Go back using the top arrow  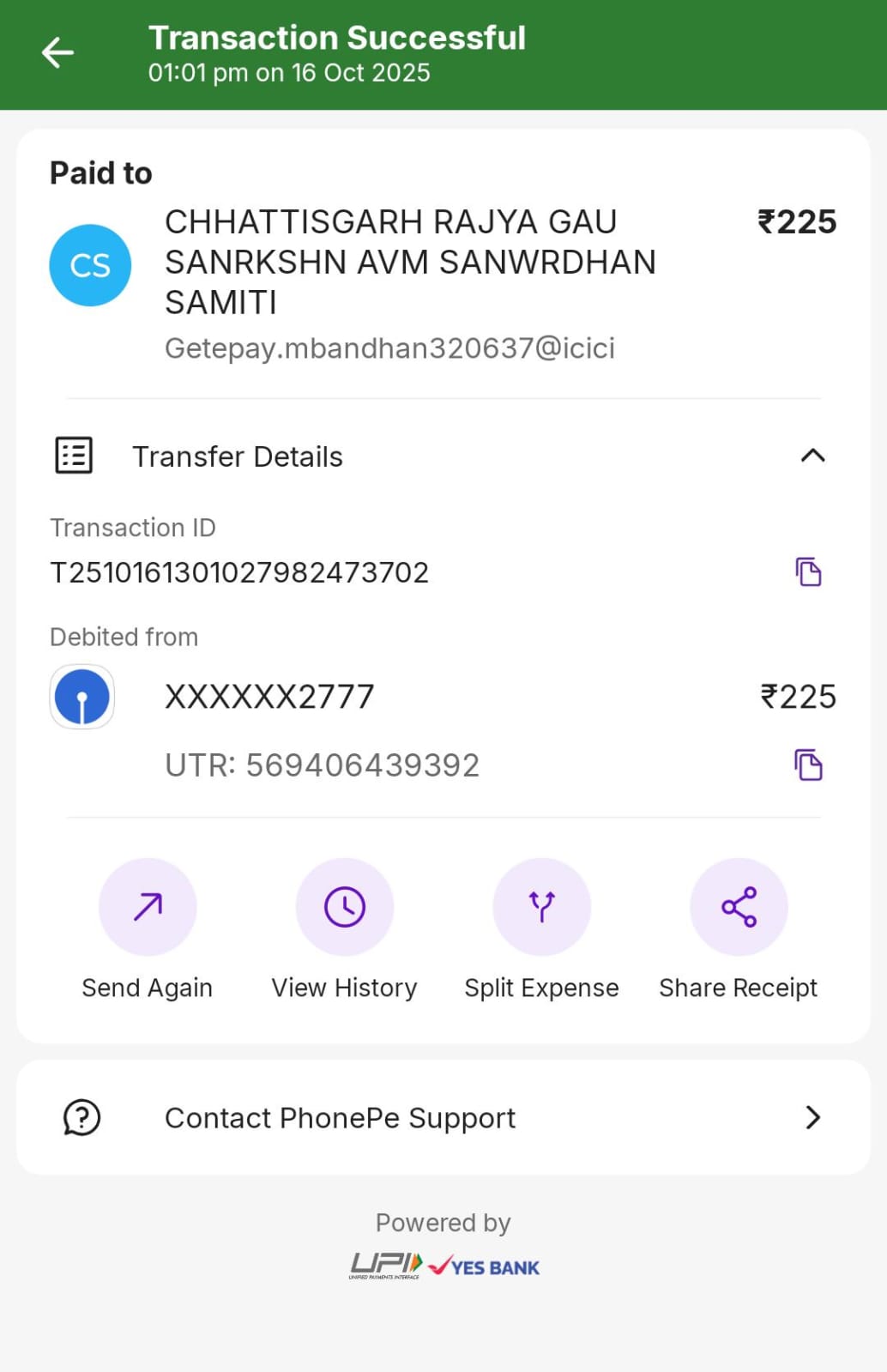[x=58, y=53]
